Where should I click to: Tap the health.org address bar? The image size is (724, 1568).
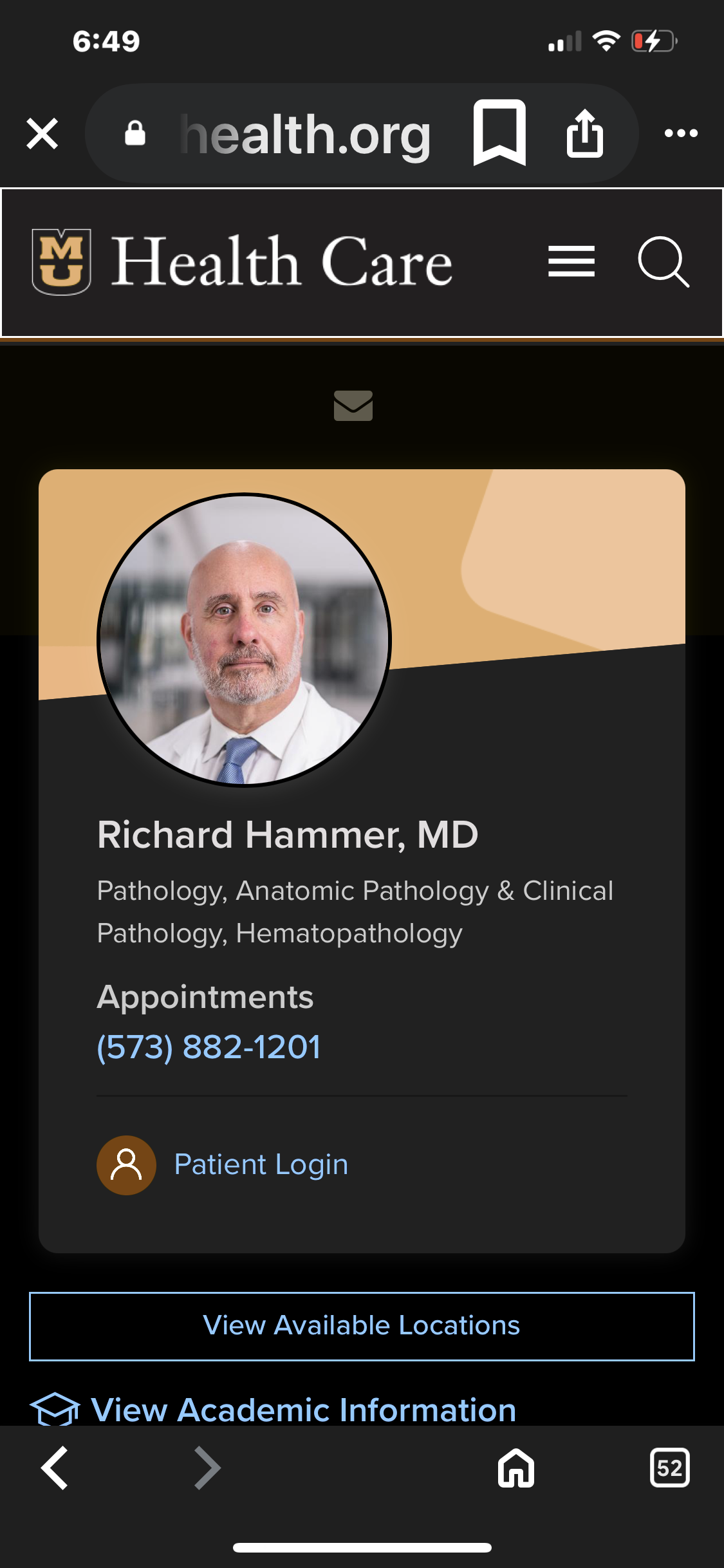tap(305, 134)
